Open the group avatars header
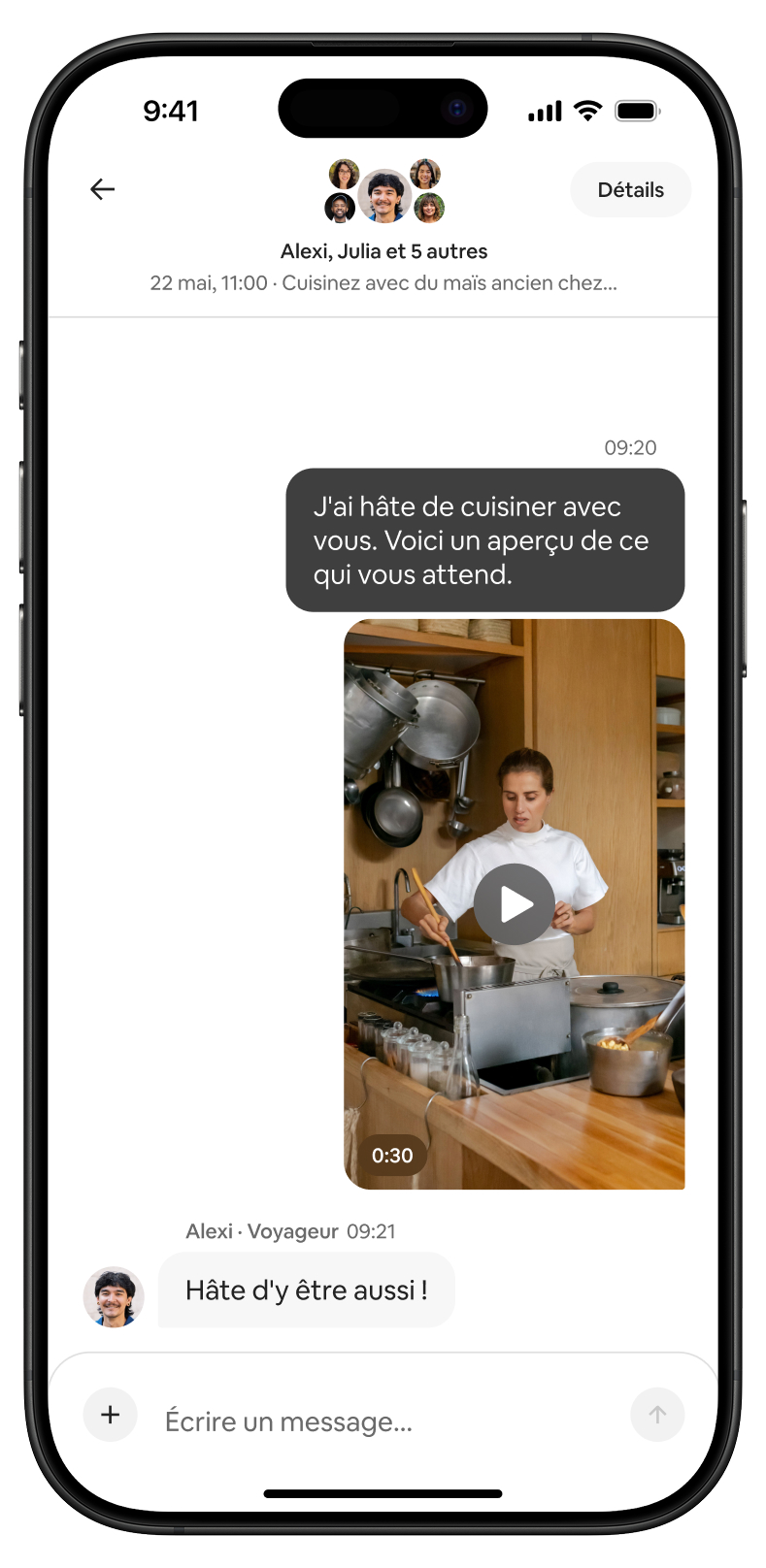766x1568 pixels. coord(384,192)
